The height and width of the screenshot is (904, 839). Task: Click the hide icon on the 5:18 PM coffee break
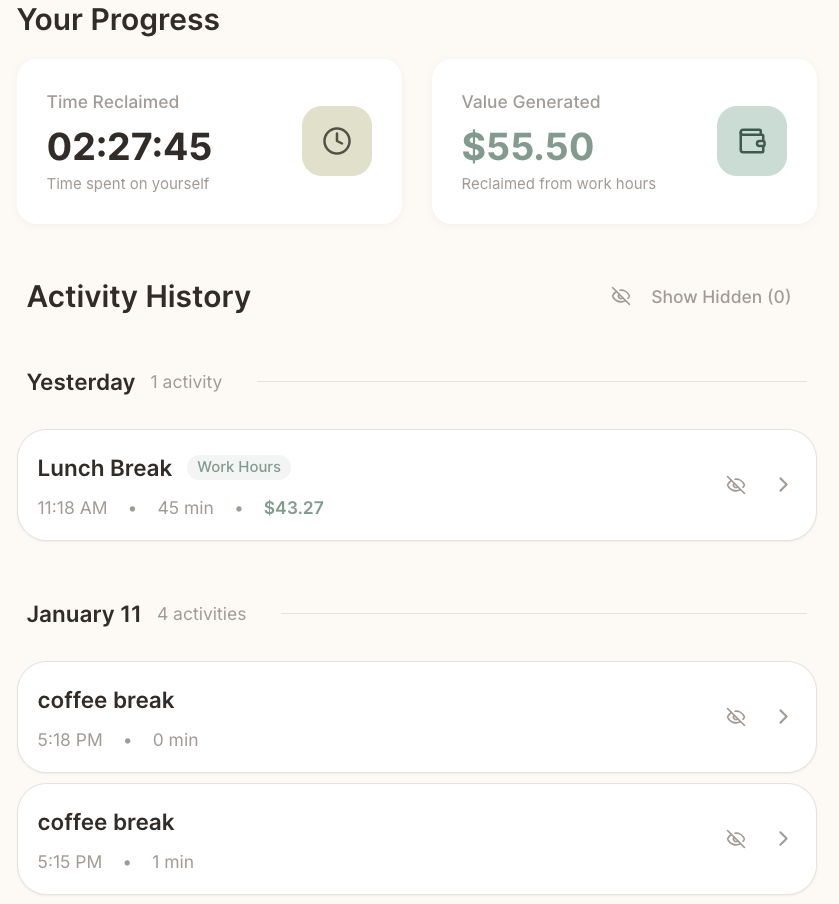pos(736,717)
